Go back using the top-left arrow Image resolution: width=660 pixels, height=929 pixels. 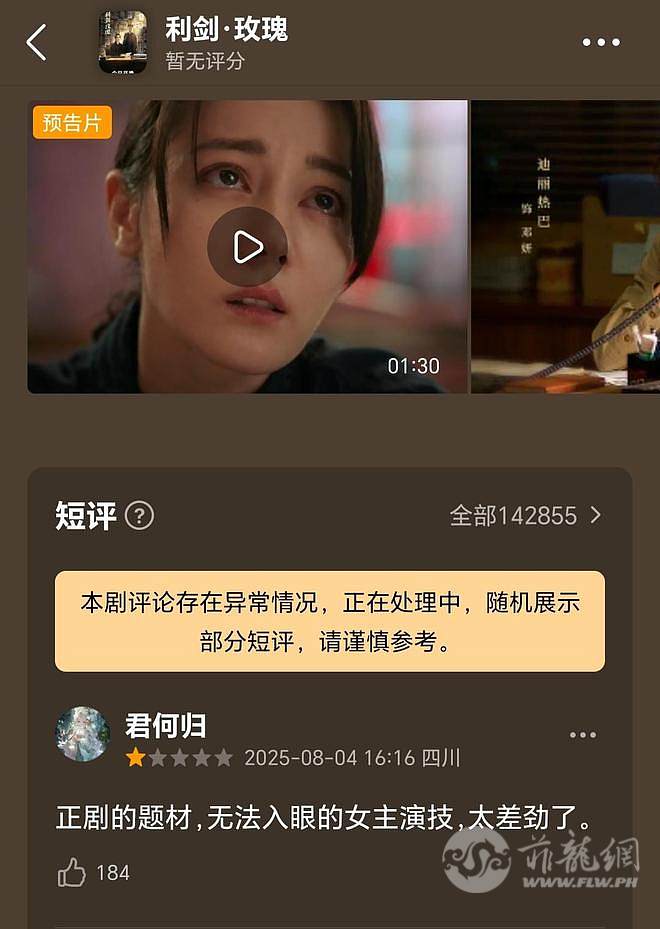tap(37, 43)
